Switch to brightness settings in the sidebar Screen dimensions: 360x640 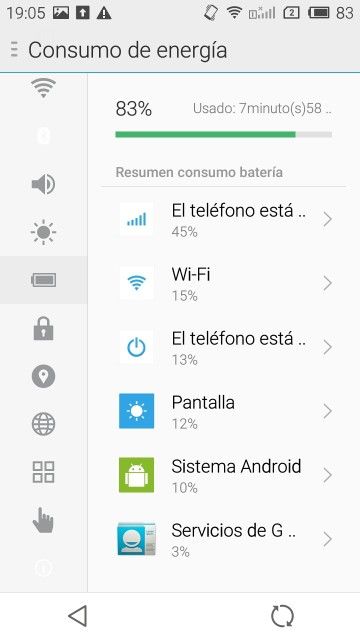(x=43, y=232)
